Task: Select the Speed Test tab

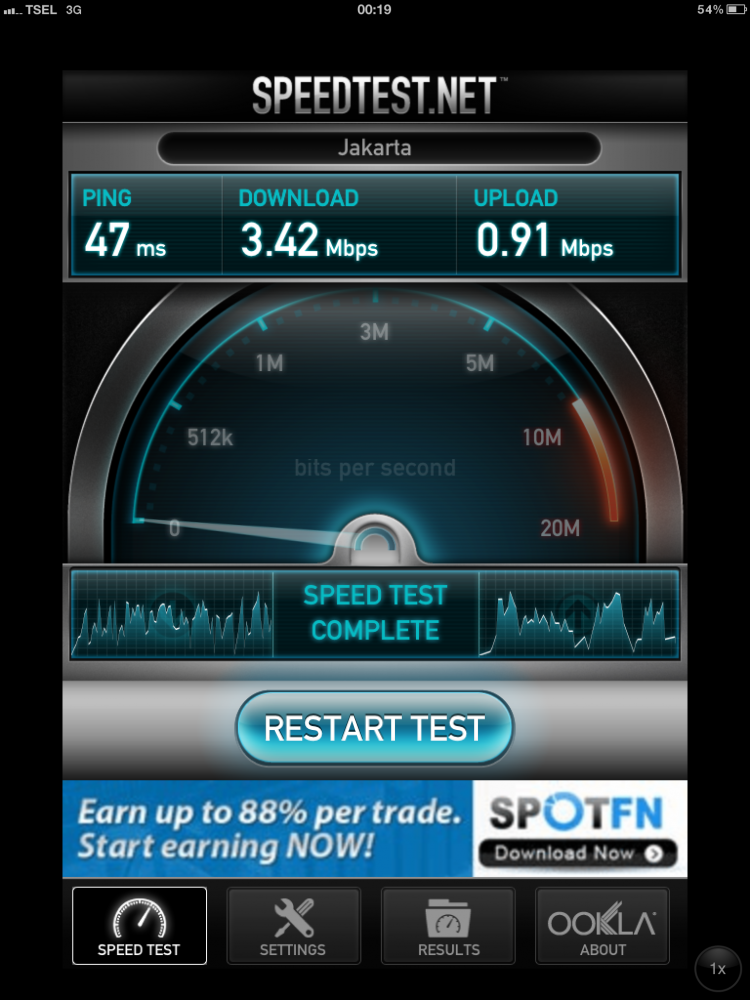Action: click(x=139, y=925)
